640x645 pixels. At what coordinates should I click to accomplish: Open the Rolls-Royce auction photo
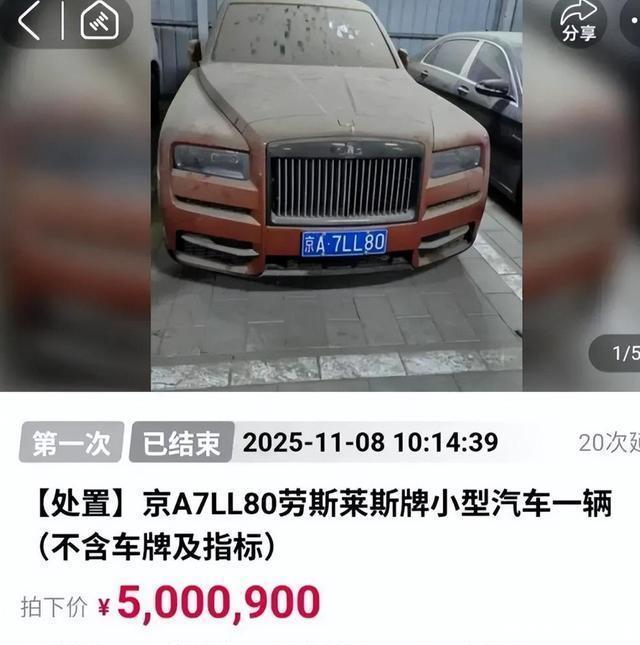click(336, 200)
